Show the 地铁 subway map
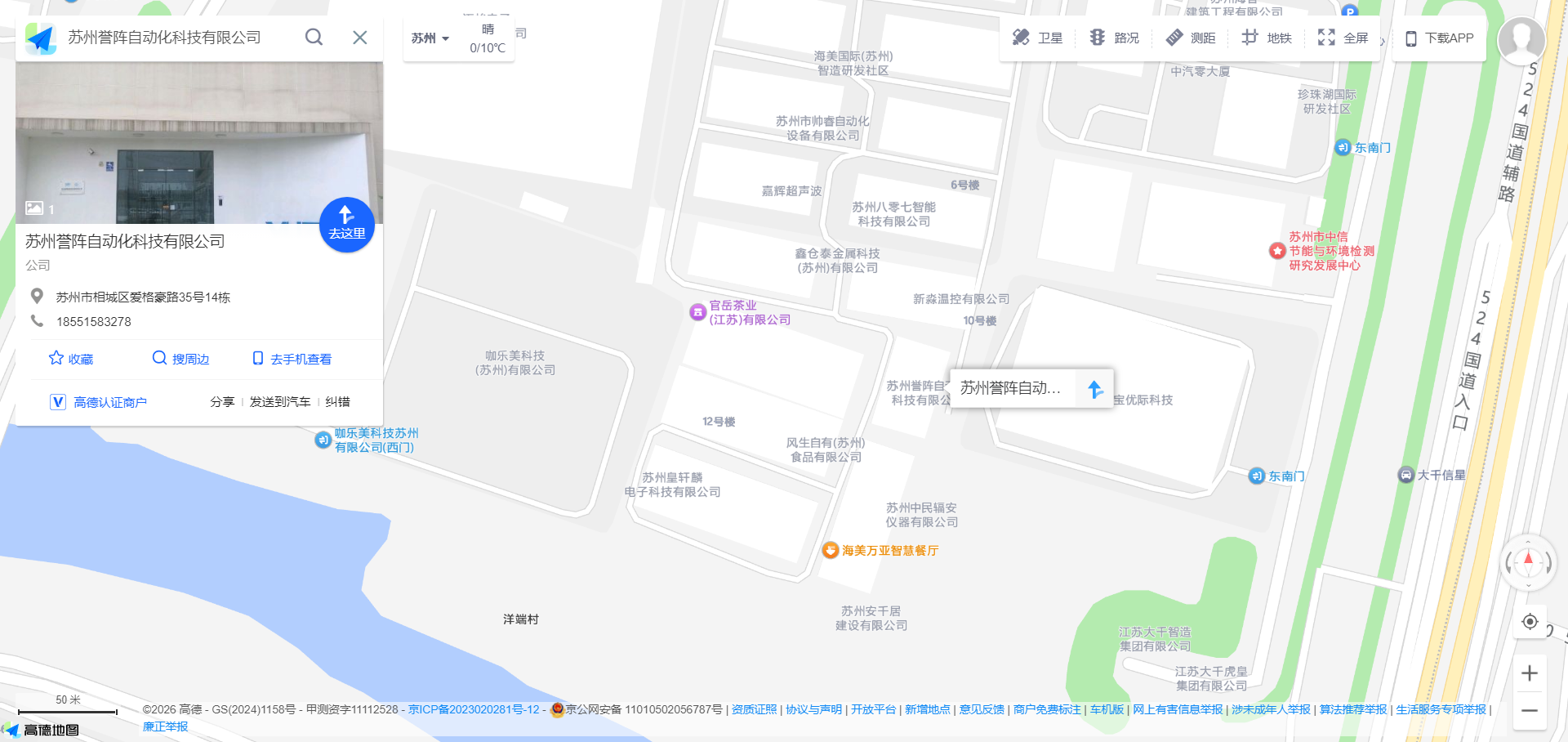This screenshot has height=742, width=1568. coord(1267,38)
